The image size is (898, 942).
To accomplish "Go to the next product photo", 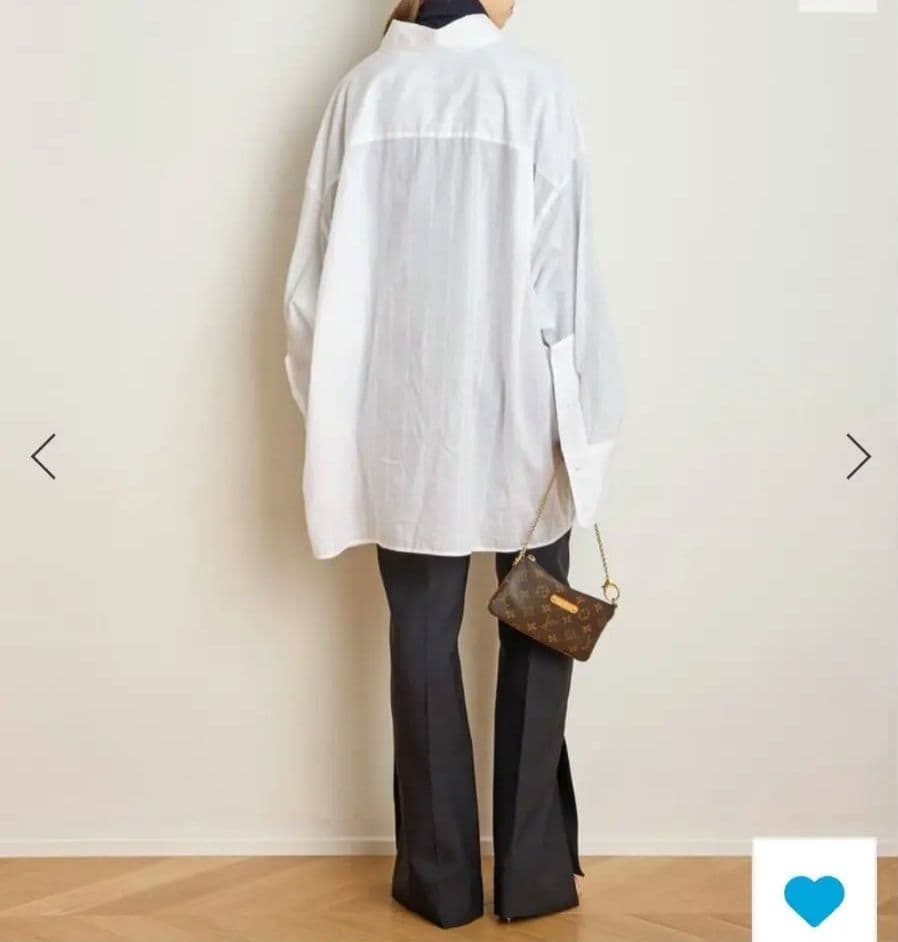I will 857,457.
